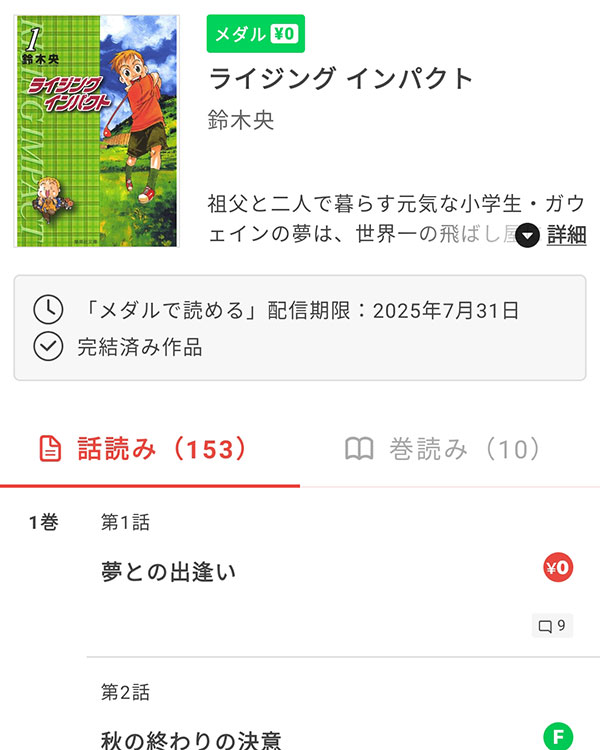
Task: View the 9 comments on 第1話
Action: 552,626
